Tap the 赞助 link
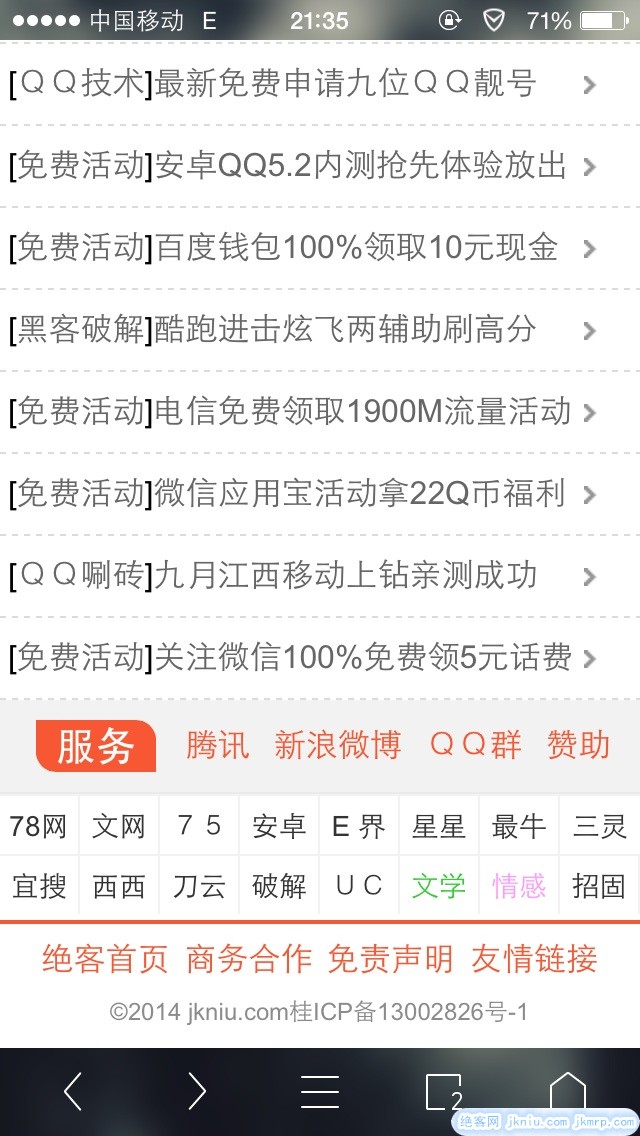The image size is (640, 1136). click(578, 746)
